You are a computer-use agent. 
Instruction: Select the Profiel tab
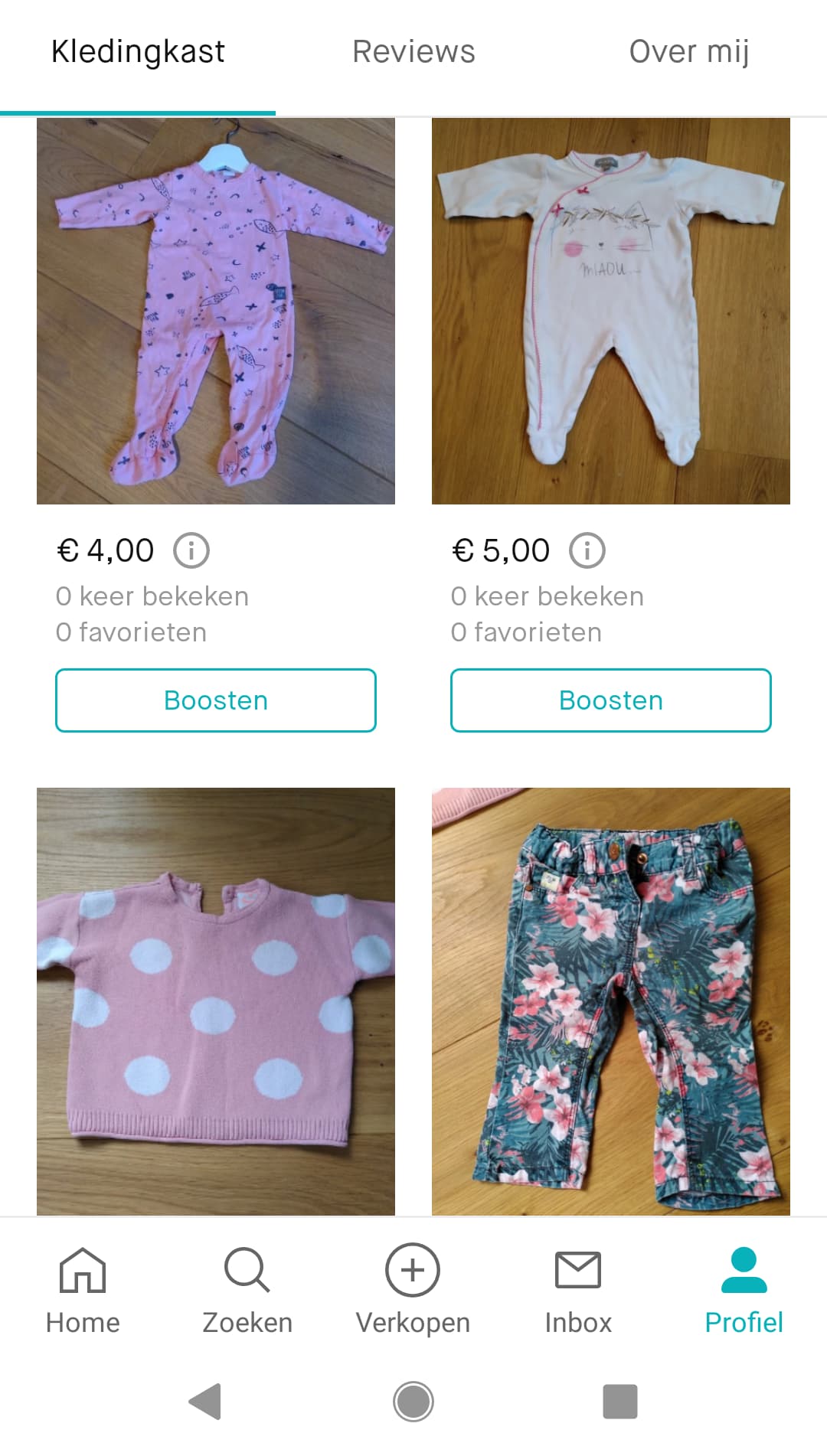744,1290
